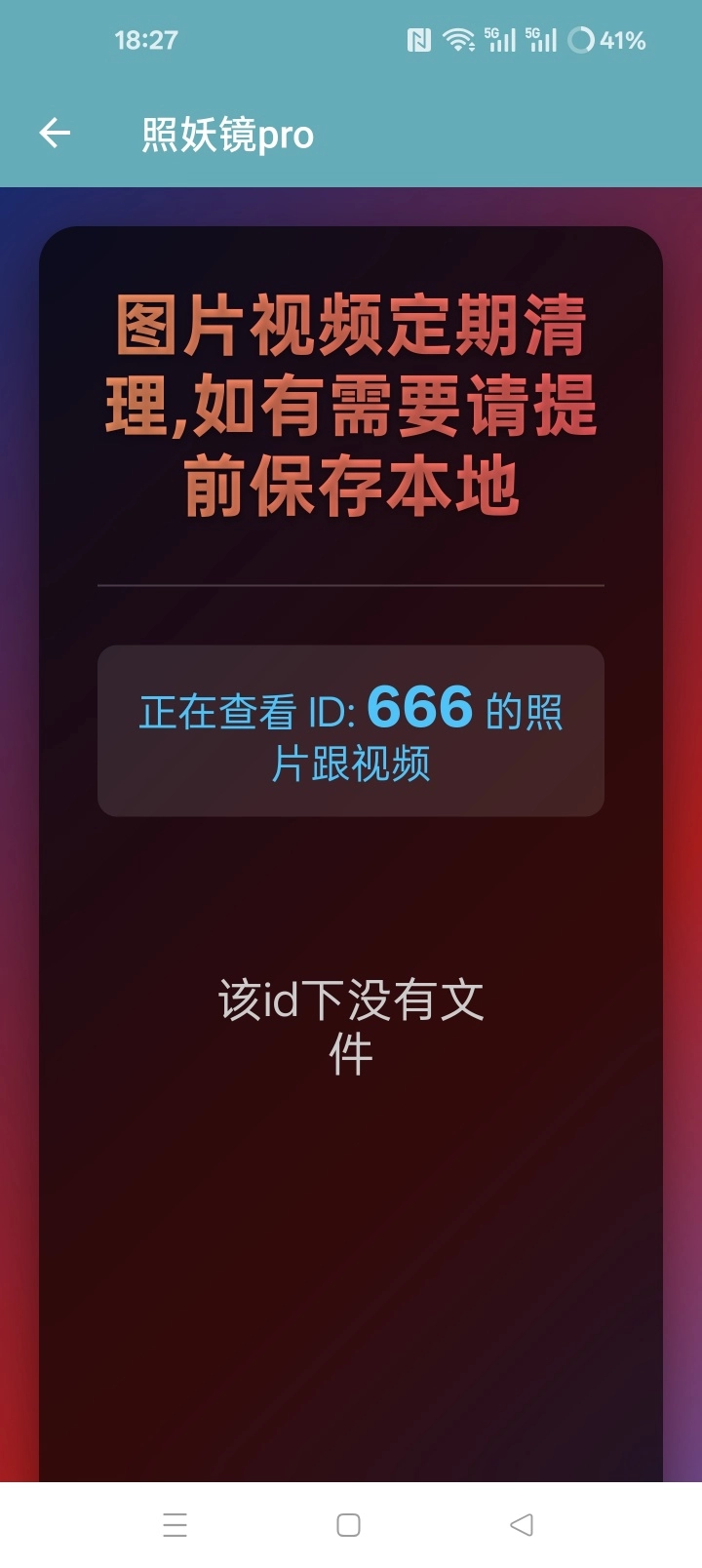Tap the 正在查看 ID info card
Viewport: 702px width, 1568px height.
tap(351, 730)
